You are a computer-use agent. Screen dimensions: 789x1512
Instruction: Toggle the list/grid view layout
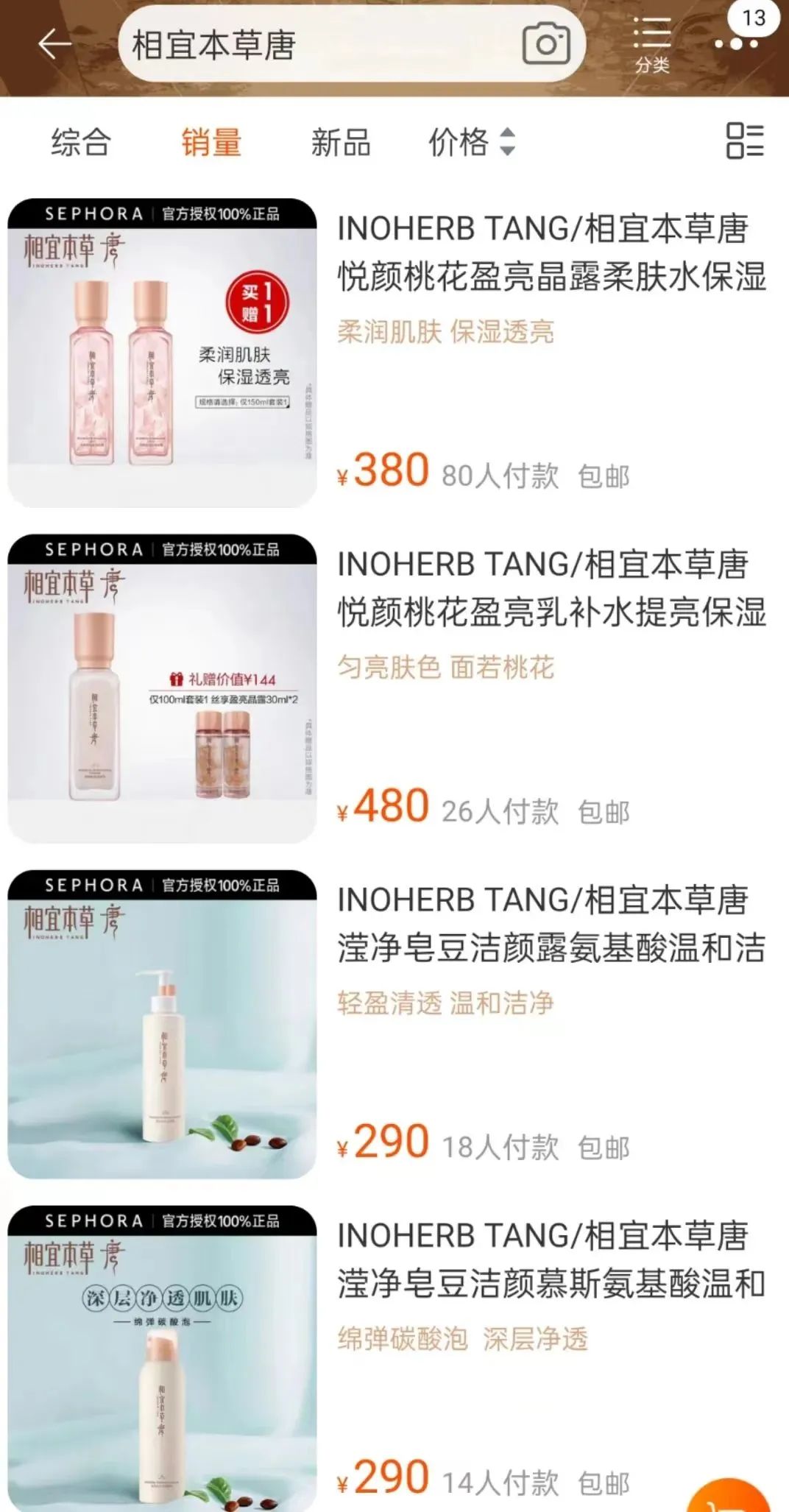(x=744, y=141)
